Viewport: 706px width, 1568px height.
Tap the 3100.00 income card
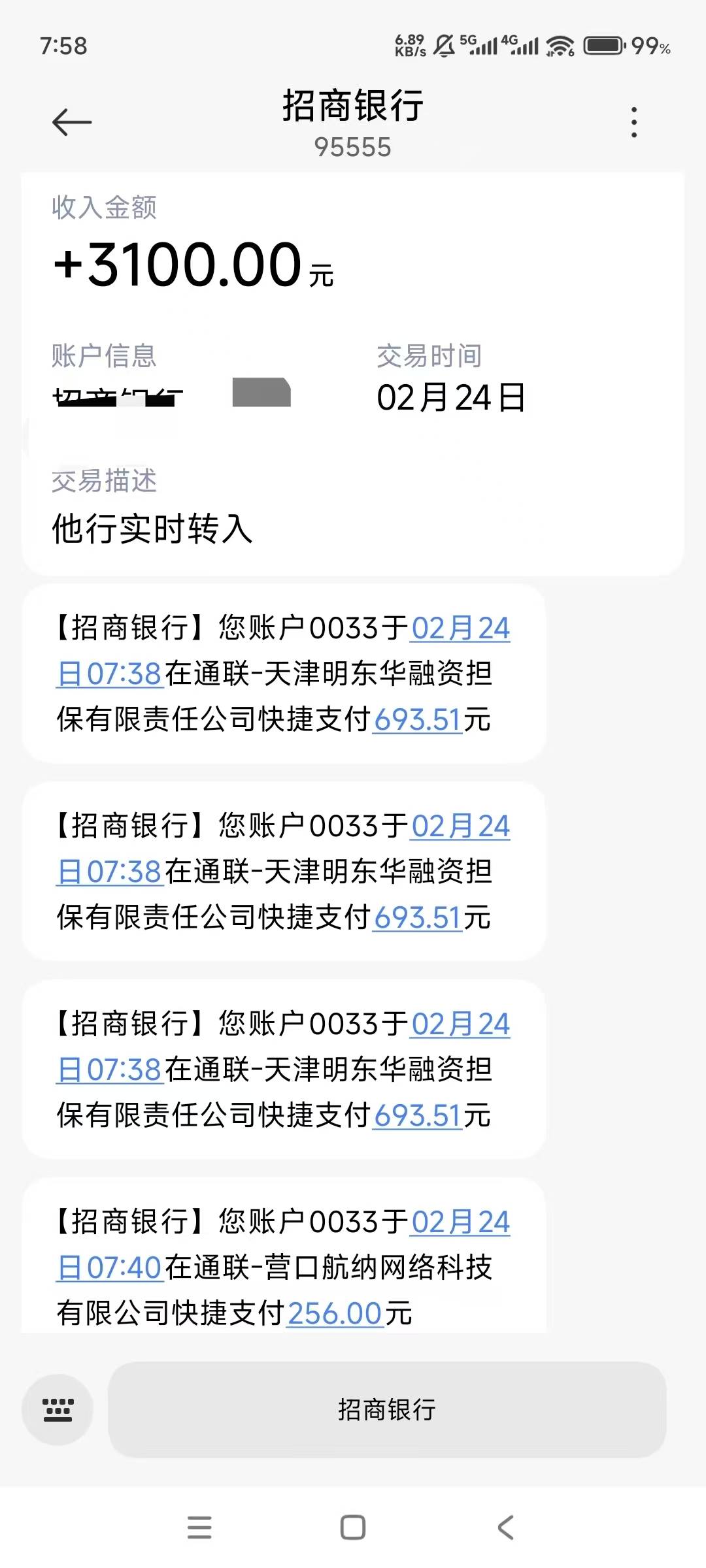[x=353, y=374]
